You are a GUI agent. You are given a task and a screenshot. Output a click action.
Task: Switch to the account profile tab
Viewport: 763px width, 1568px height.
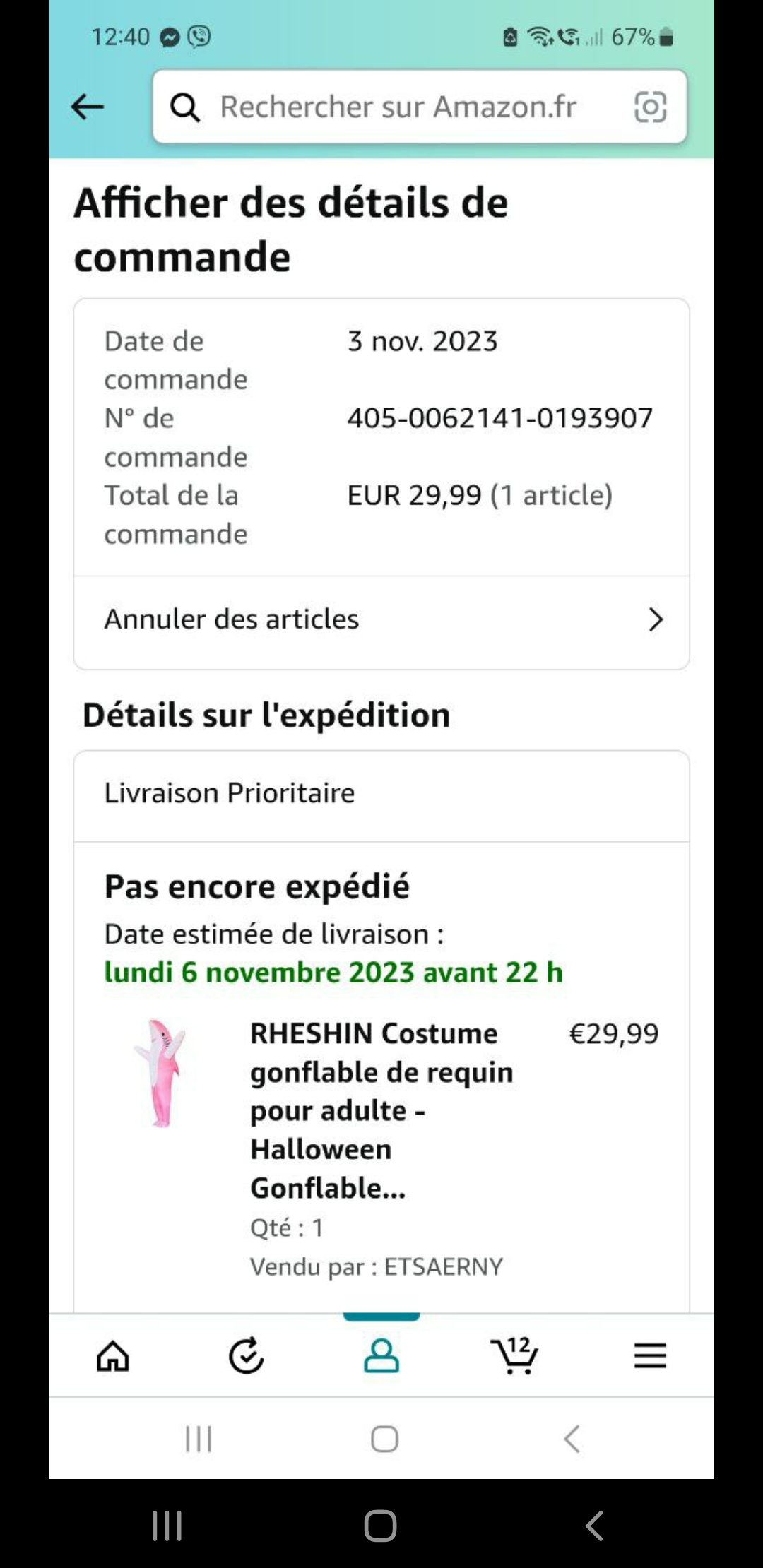(x=381, y=1355)
